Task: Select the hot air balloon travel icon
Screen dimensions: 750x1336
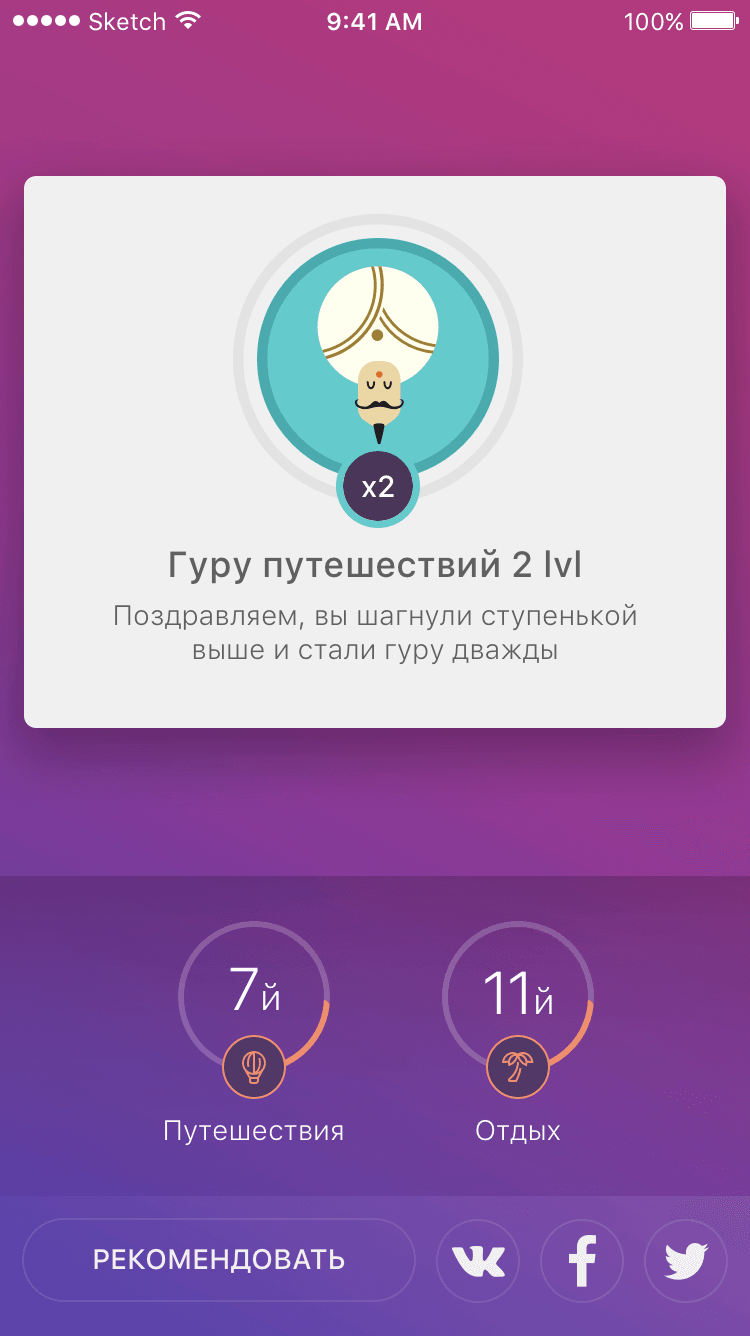Action: (x=254, y=1066)
